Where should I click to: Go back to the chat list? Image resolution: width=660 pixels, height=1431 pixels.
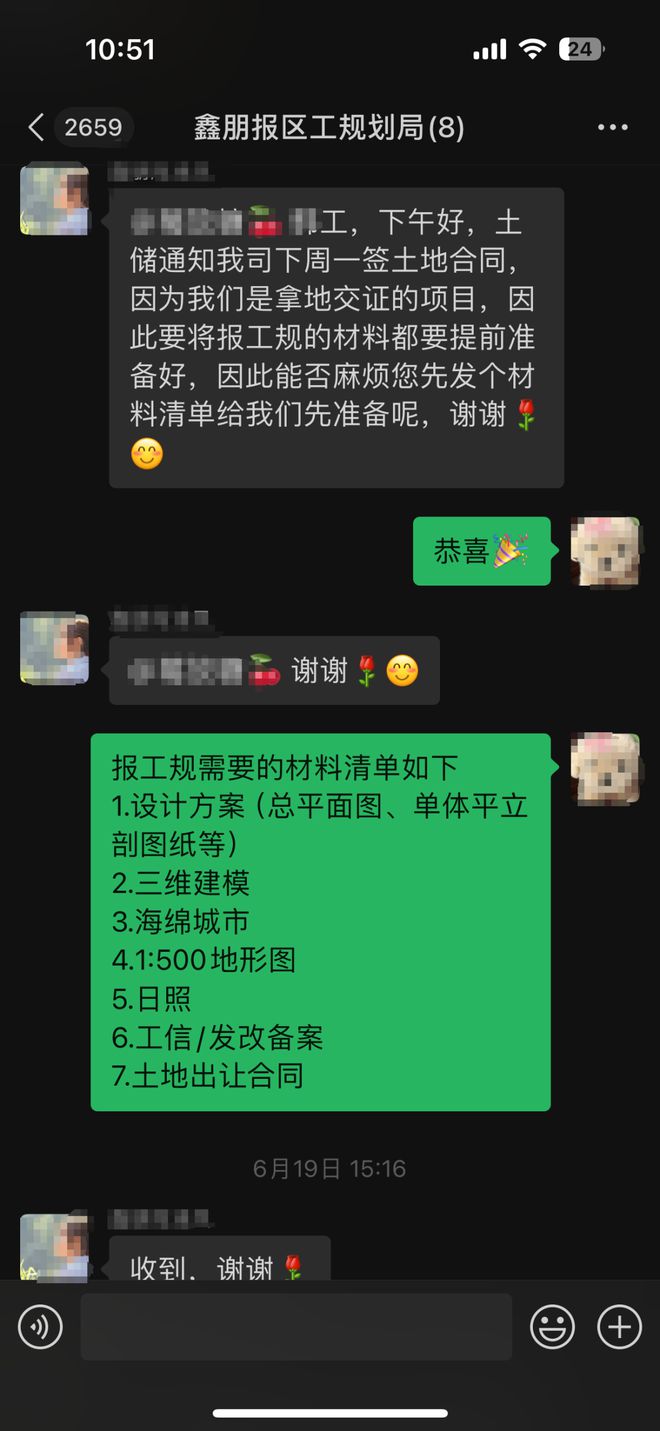[36, 128]
